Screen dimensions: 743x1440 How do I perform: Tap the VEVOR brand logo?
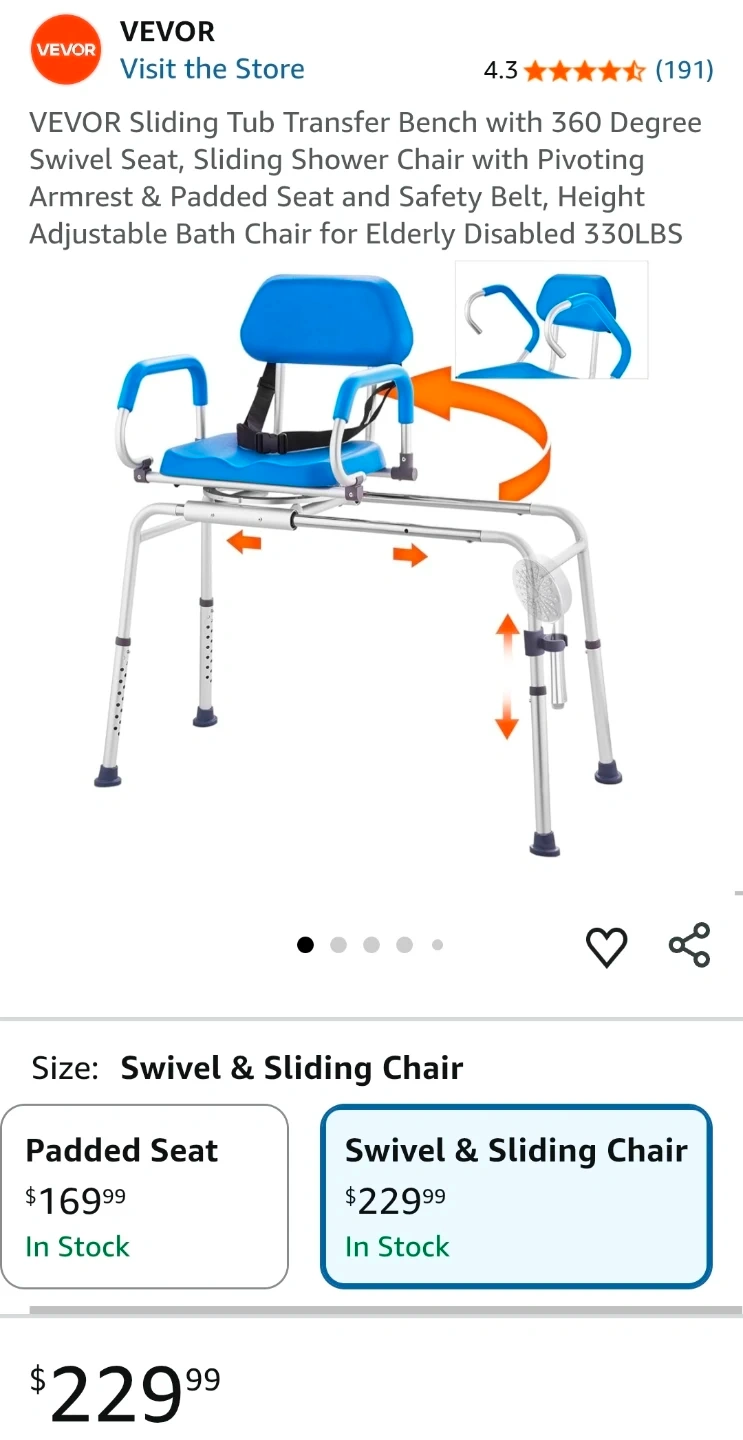(66, 50)
